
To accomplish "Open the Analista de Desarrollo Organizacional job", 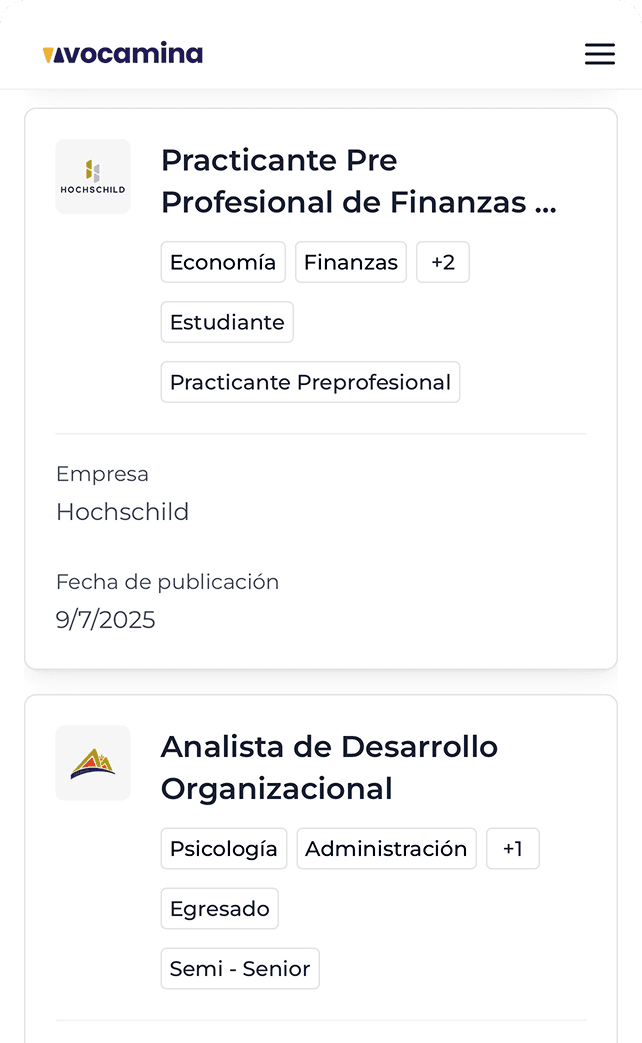I will click(x=329, y=767).
